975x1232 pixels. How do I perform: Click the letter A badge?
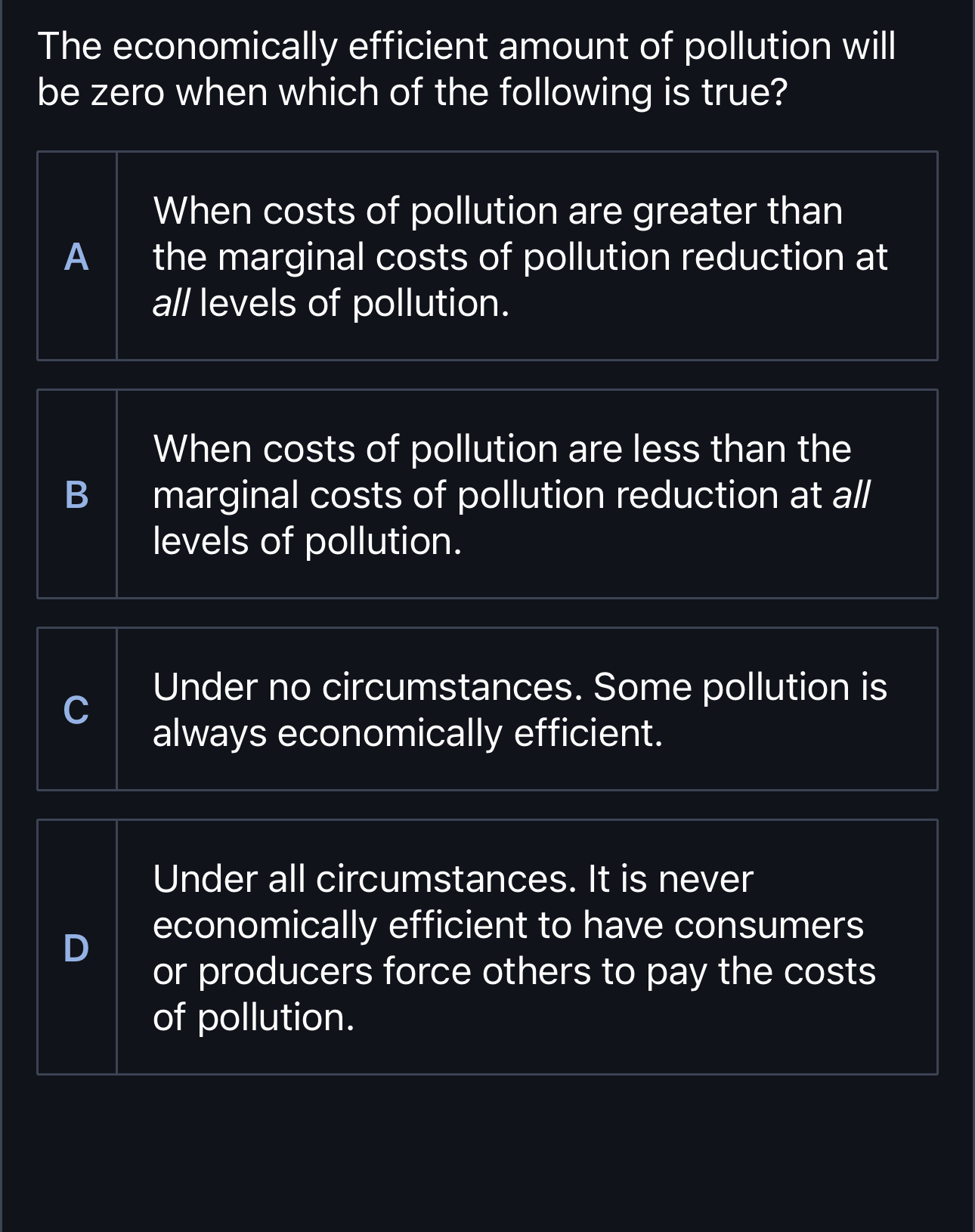76,257
